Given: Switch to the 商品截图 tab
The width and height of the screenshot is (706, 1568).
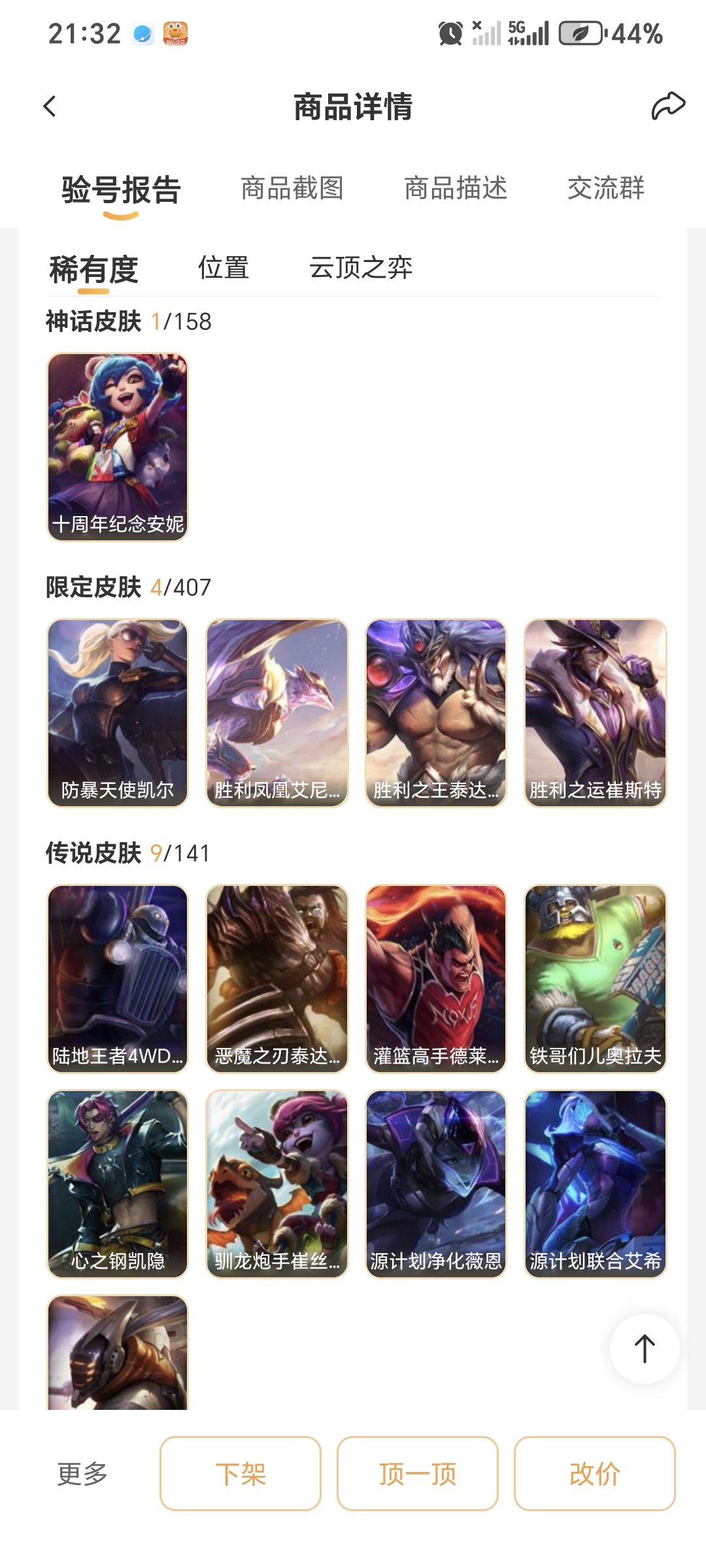Looking at the screenshot, I should pyautogui.click(x=292, y=189).
